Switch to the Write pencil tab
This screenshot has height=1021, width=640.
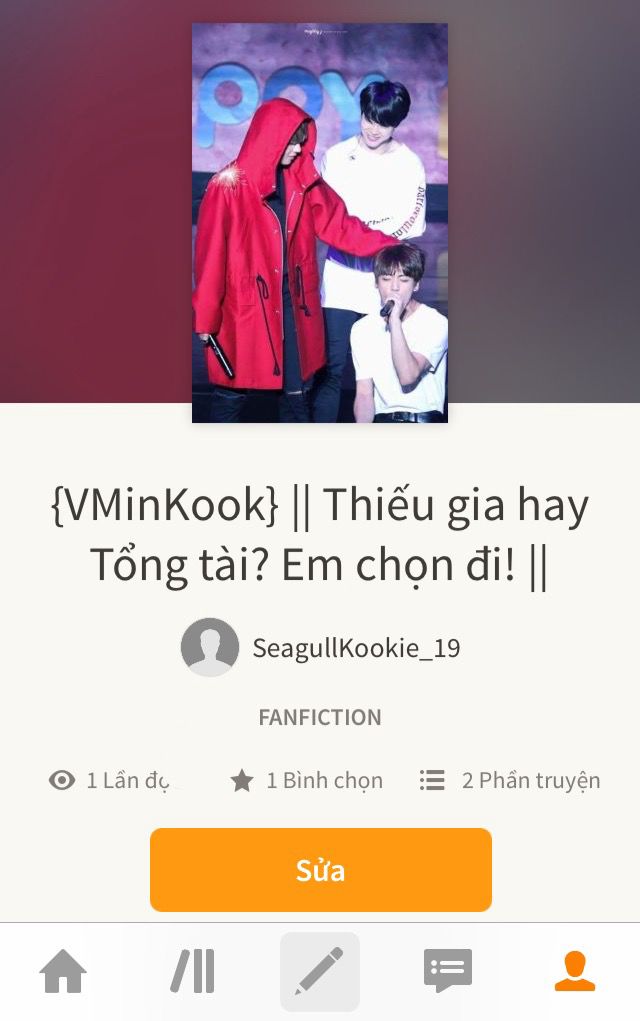[320, 971]
